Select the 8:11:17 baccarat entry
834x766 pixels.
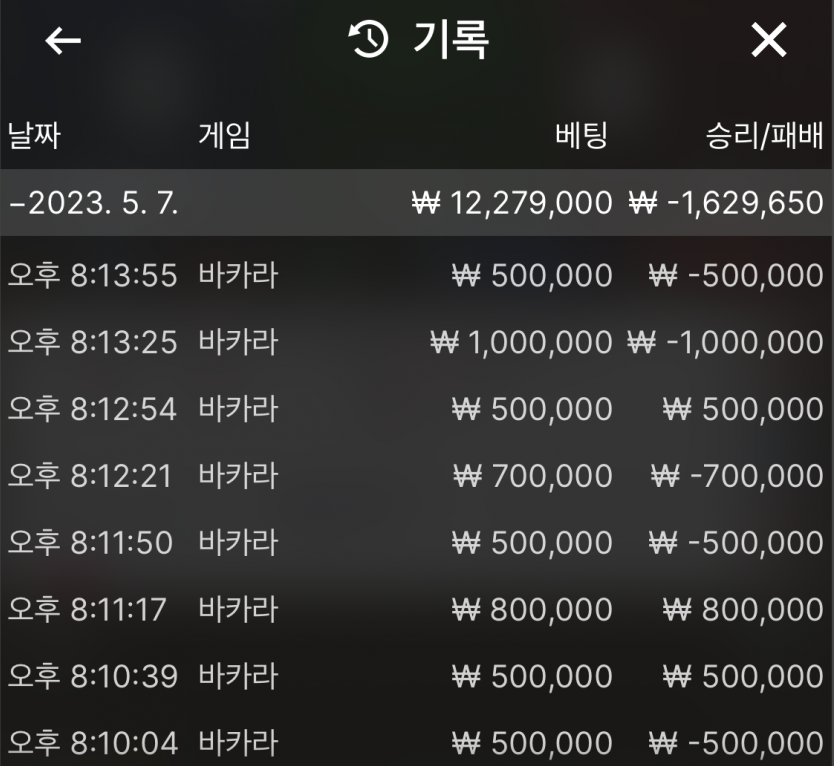(416, 610)
